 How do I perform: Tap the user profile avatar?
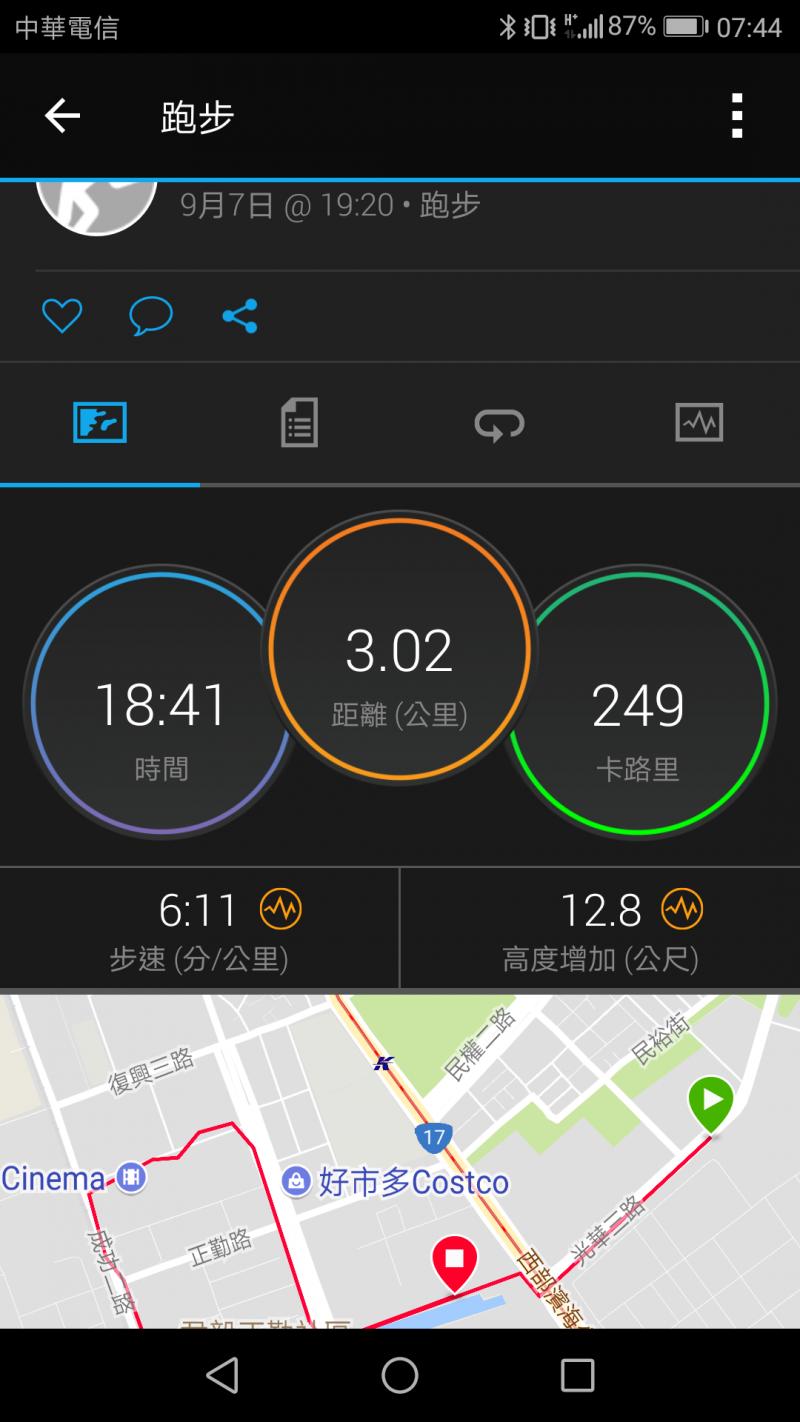[x=97, y=206]
